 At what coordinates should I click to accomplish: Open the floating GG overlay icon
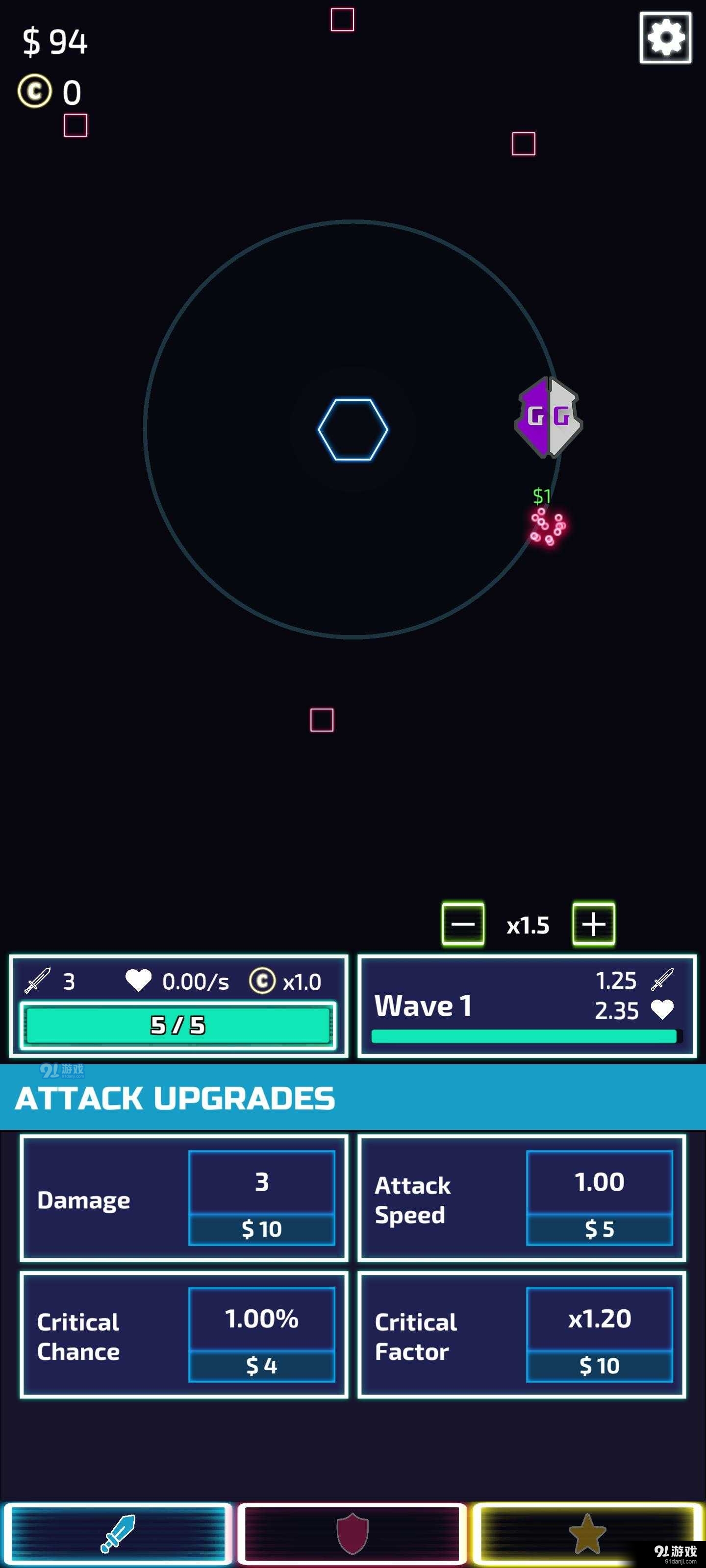pos(548,417)
